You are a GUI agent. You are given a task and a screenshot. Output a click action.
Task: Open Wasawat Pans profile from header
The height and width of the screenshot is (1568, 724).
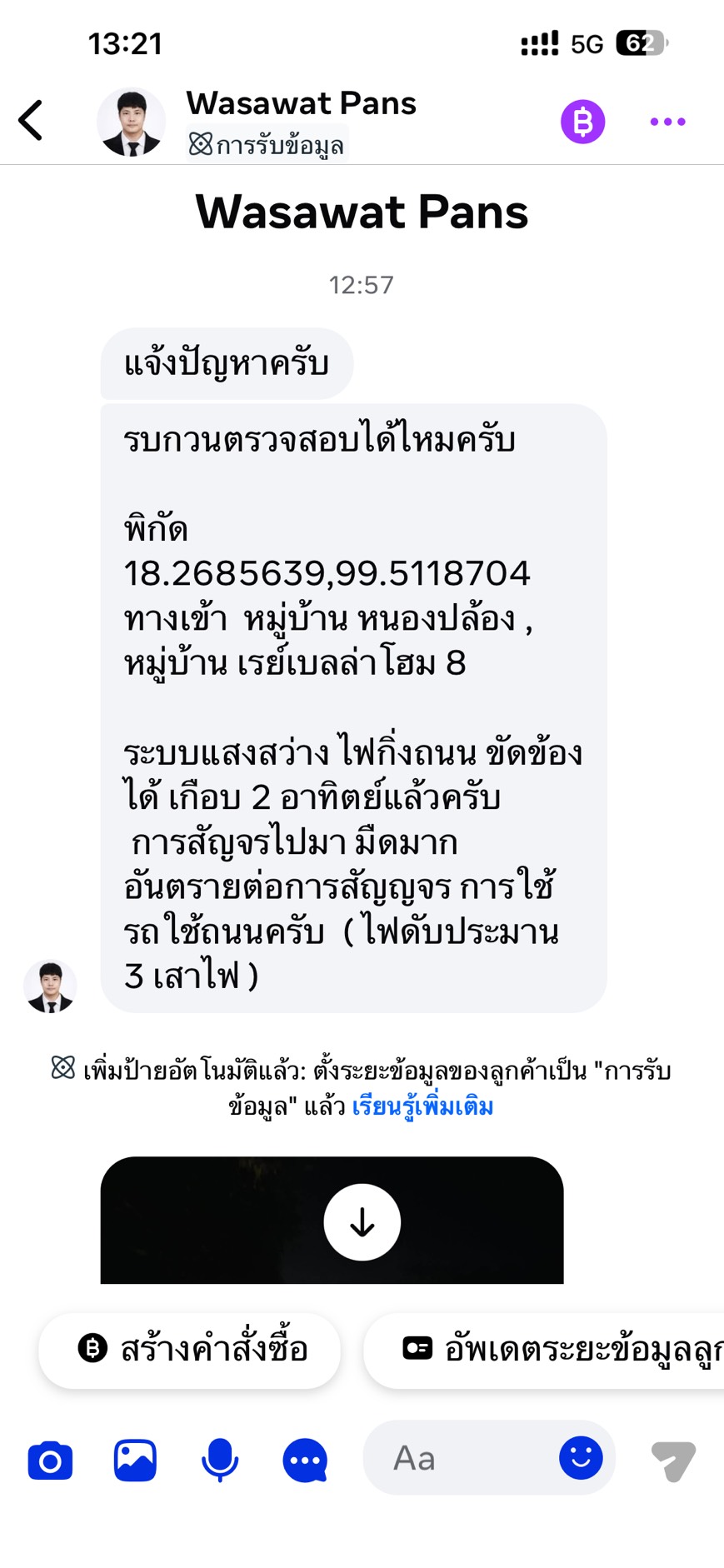pos(300,104)
